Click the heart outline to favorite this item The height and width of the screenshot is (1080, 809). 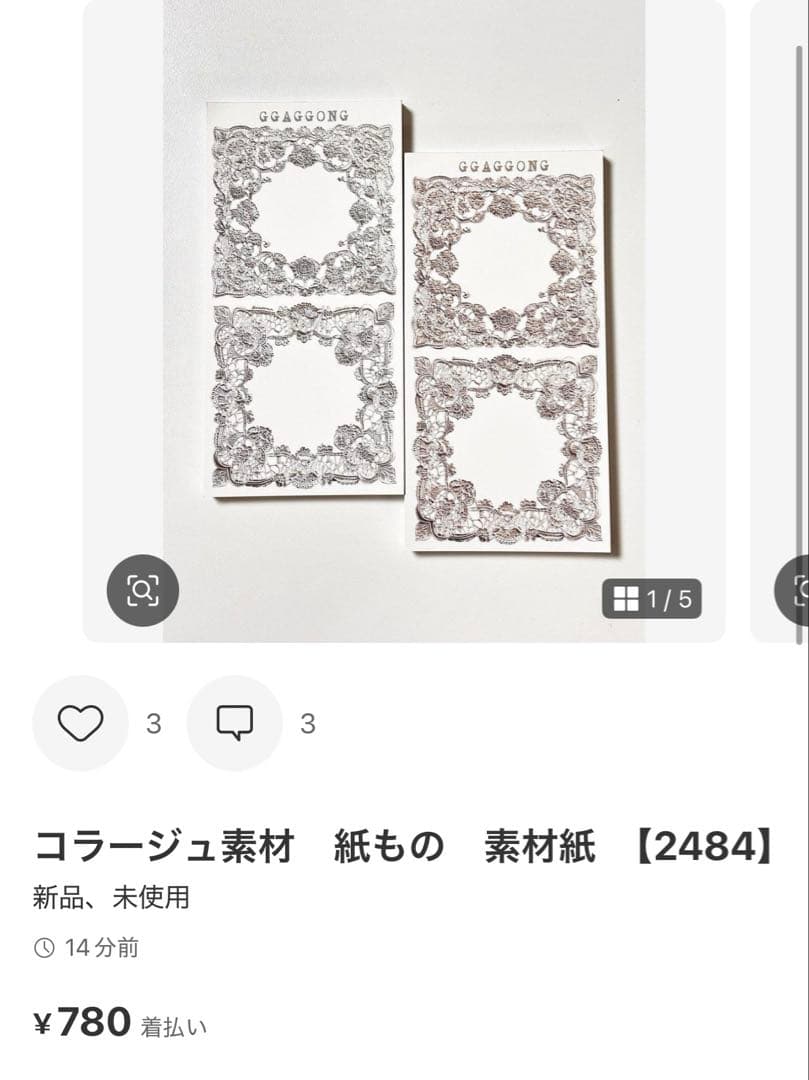(80, 723)
